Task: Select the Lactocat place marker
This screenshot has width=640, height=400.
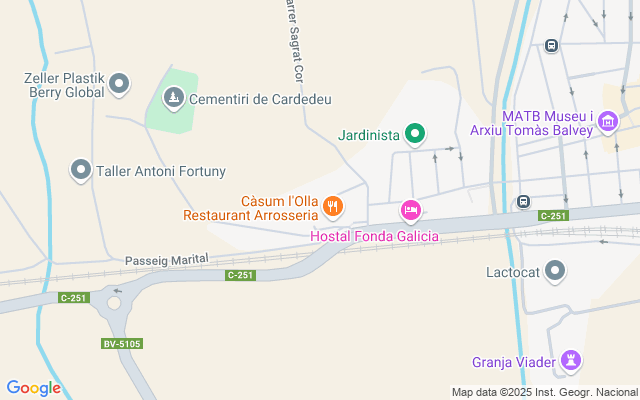Action: (x=556, y=271)
